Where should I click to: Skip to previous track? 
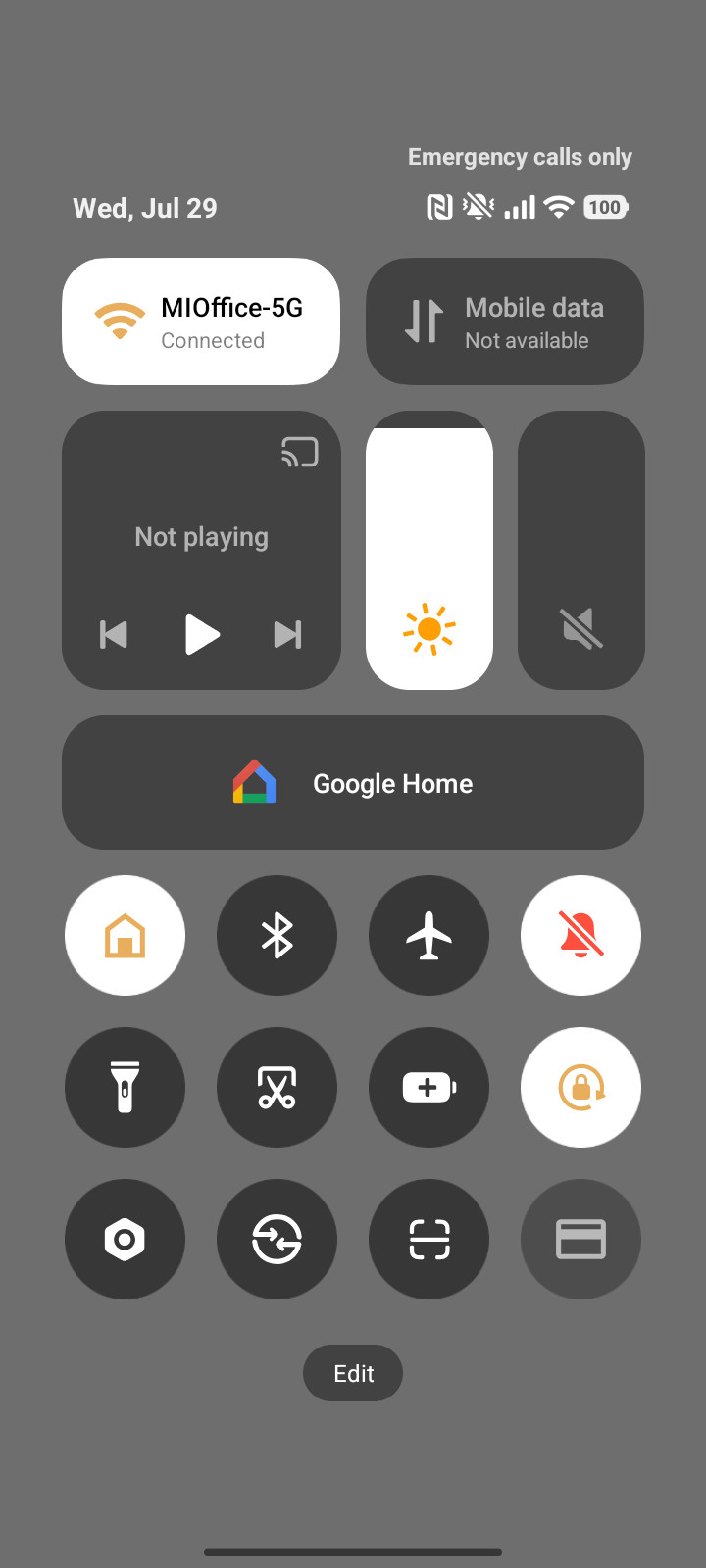pos(114,635)
